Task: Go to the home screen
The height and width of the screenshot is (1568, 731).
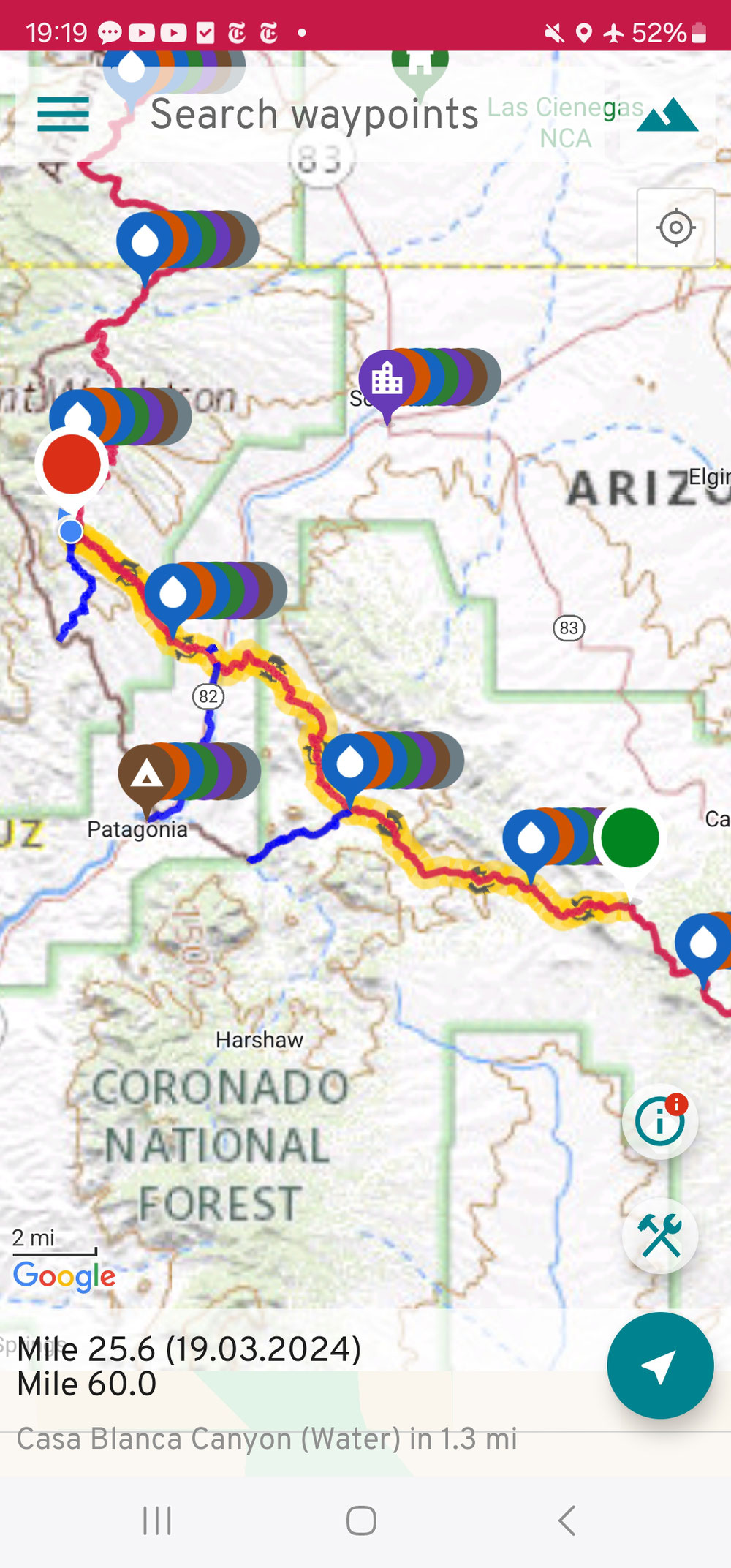Action: 361,1521
